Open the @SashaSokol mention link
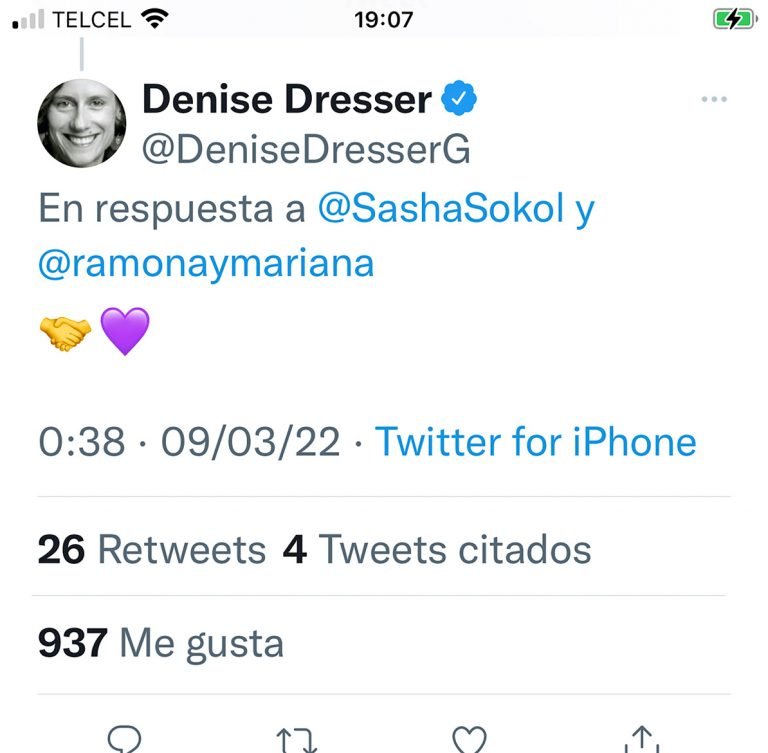 tap(441, 209)
